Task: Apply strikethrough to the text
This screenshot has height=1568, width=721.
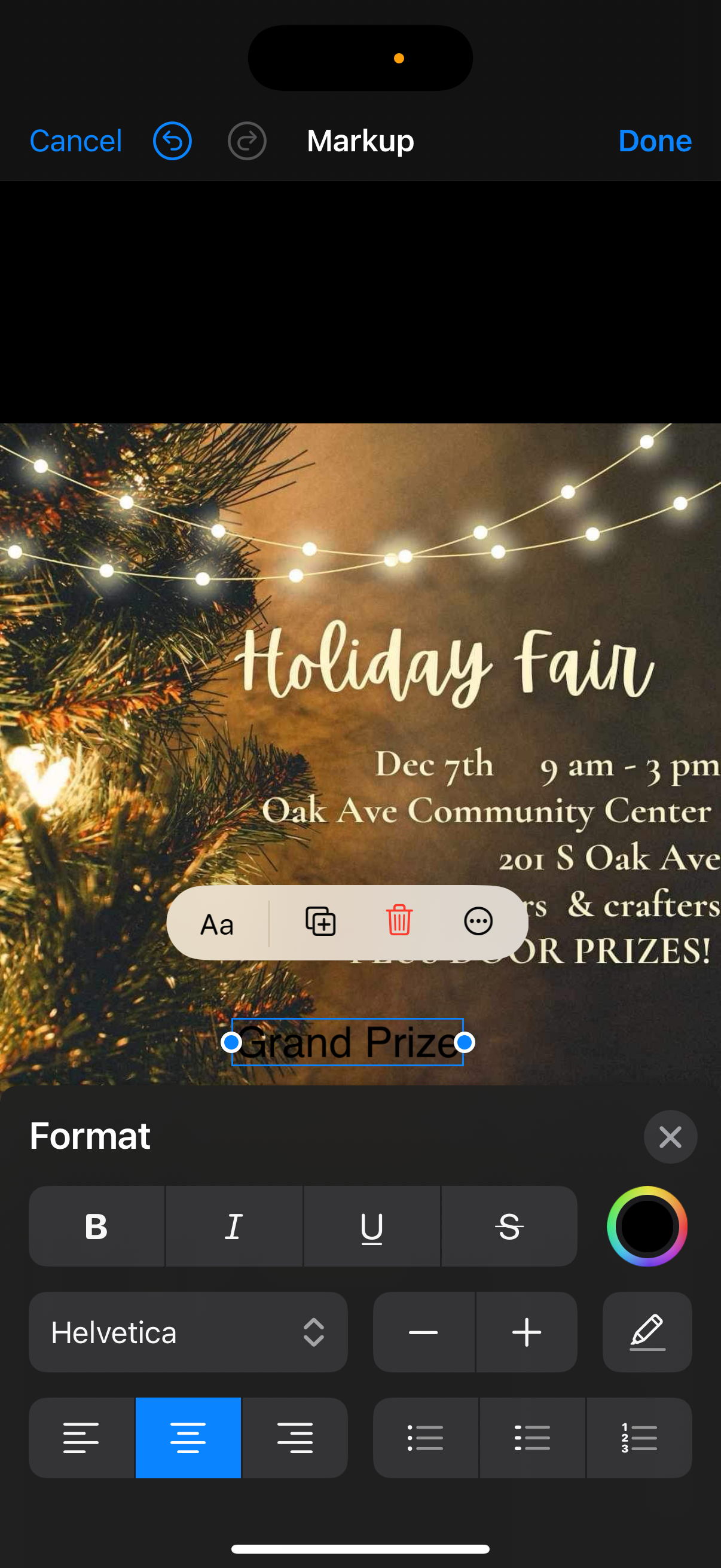Action: pyautogui.click(x=510, y=1227)
